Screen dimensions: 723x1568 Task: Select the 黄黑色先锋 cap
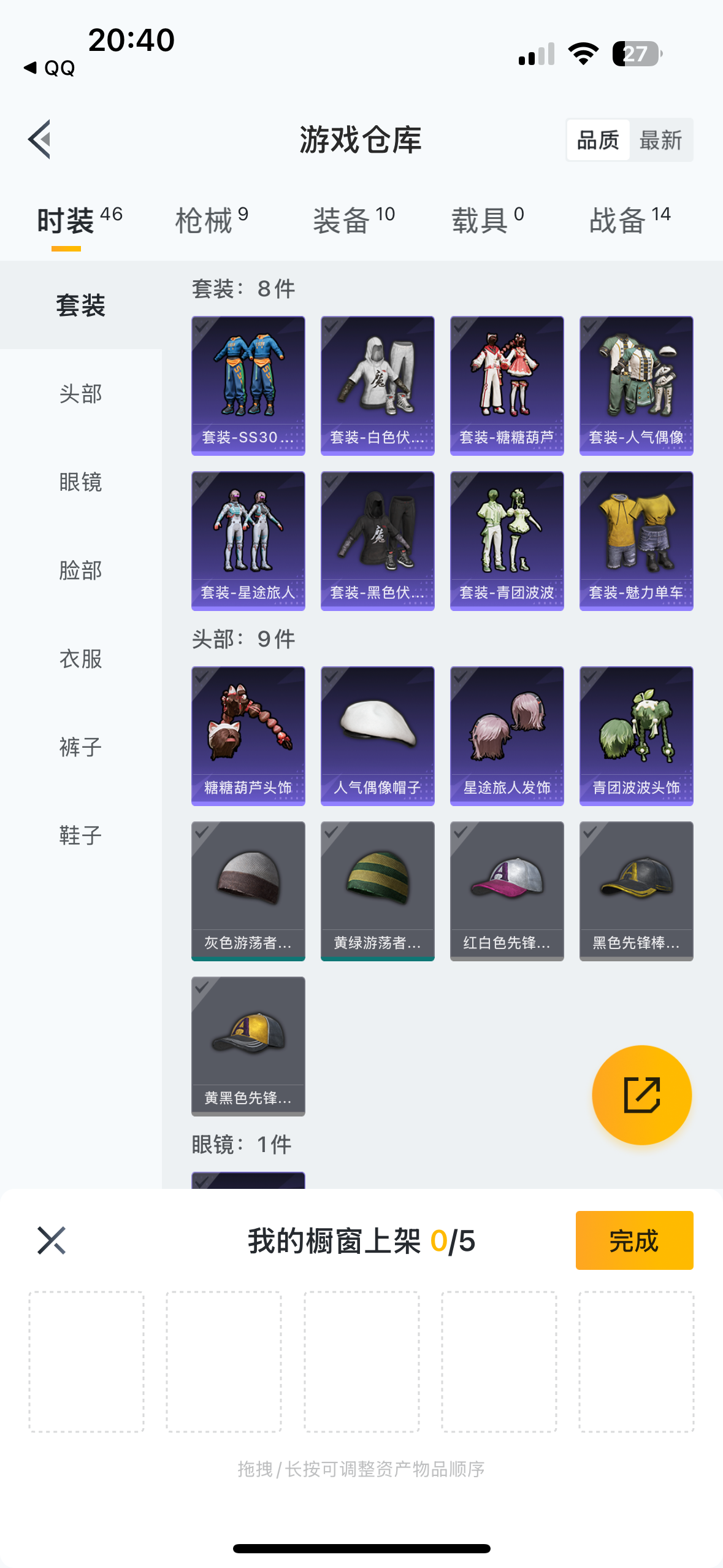pyautogui.click(x=248, y=1046)
